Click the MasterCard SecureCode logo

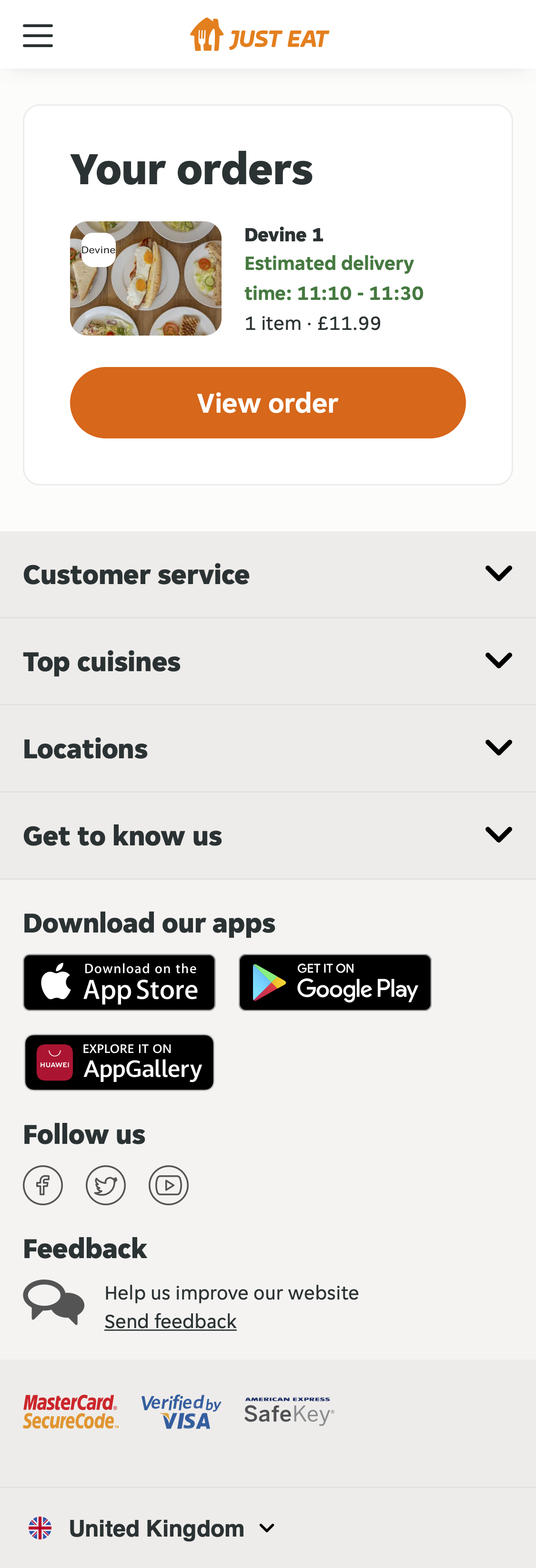coord(71,1411)
